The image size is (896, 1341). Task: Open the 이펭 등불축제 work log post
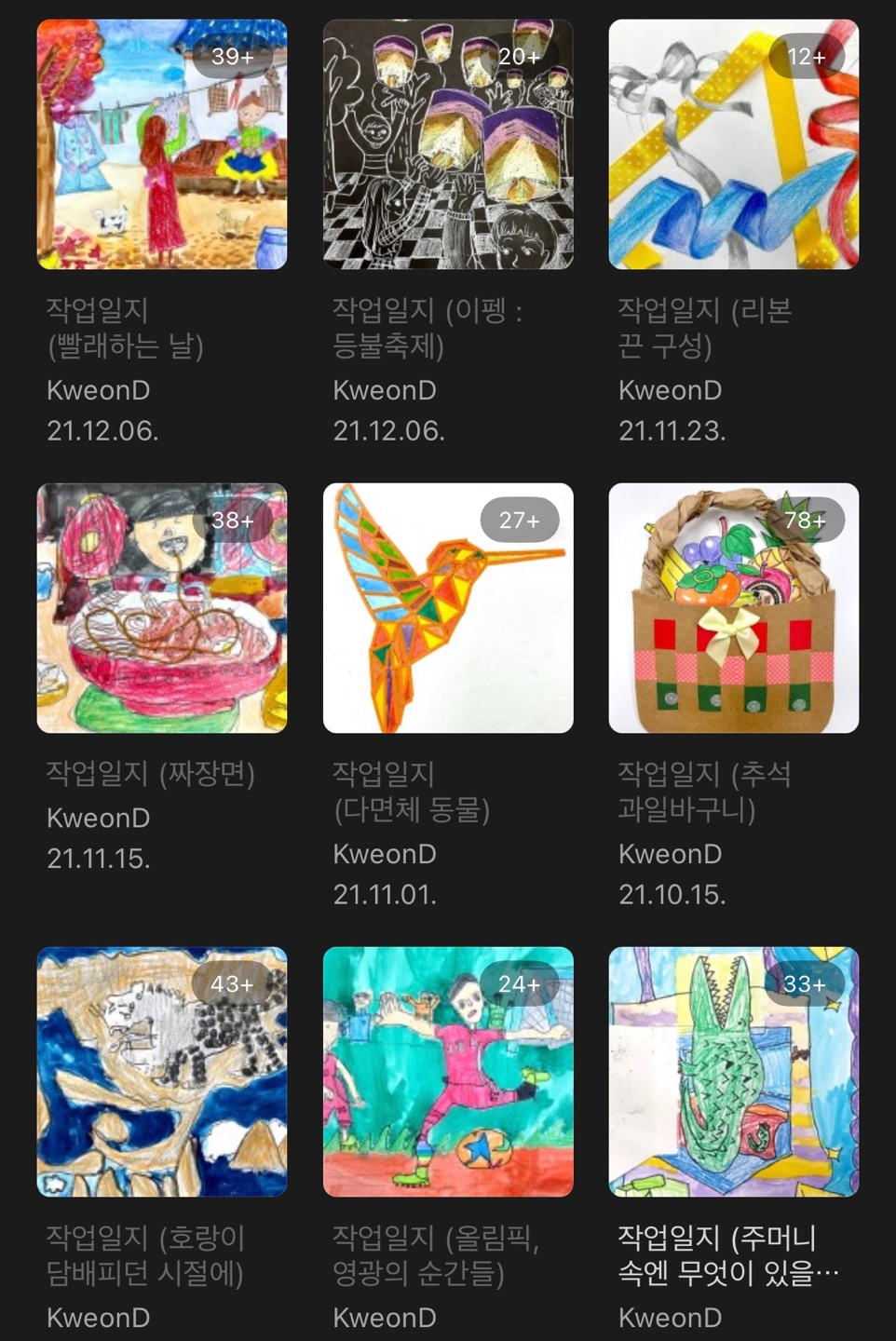click(x=448, y=144)
